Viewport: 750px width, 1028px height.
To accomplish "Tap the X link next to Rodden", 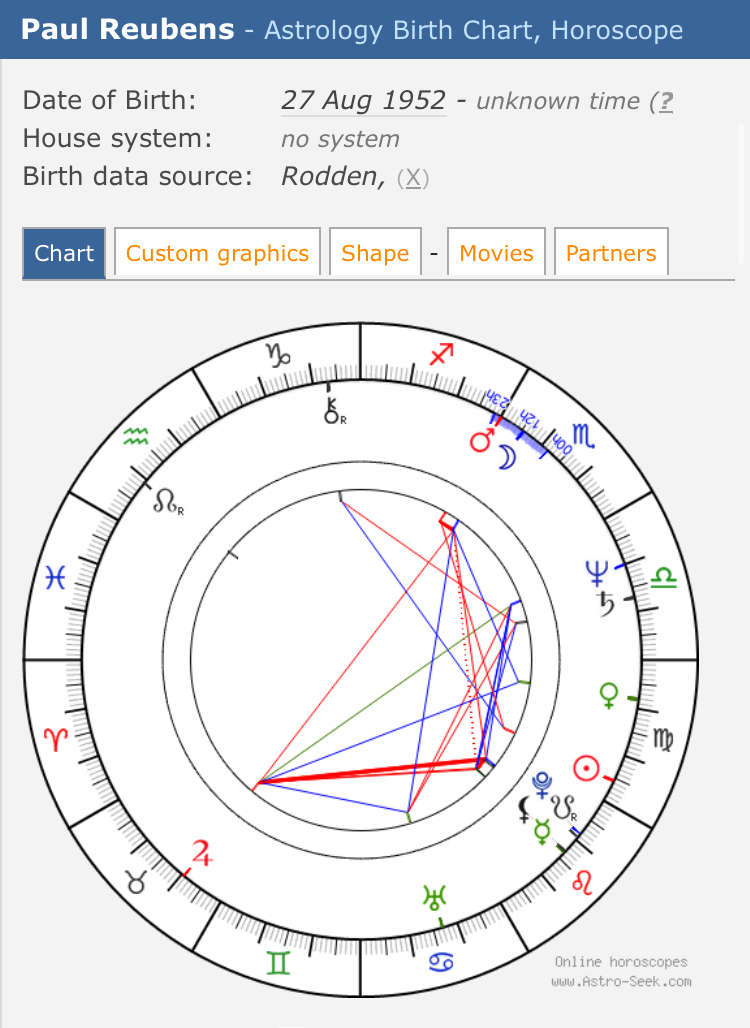I will (413, 178).
